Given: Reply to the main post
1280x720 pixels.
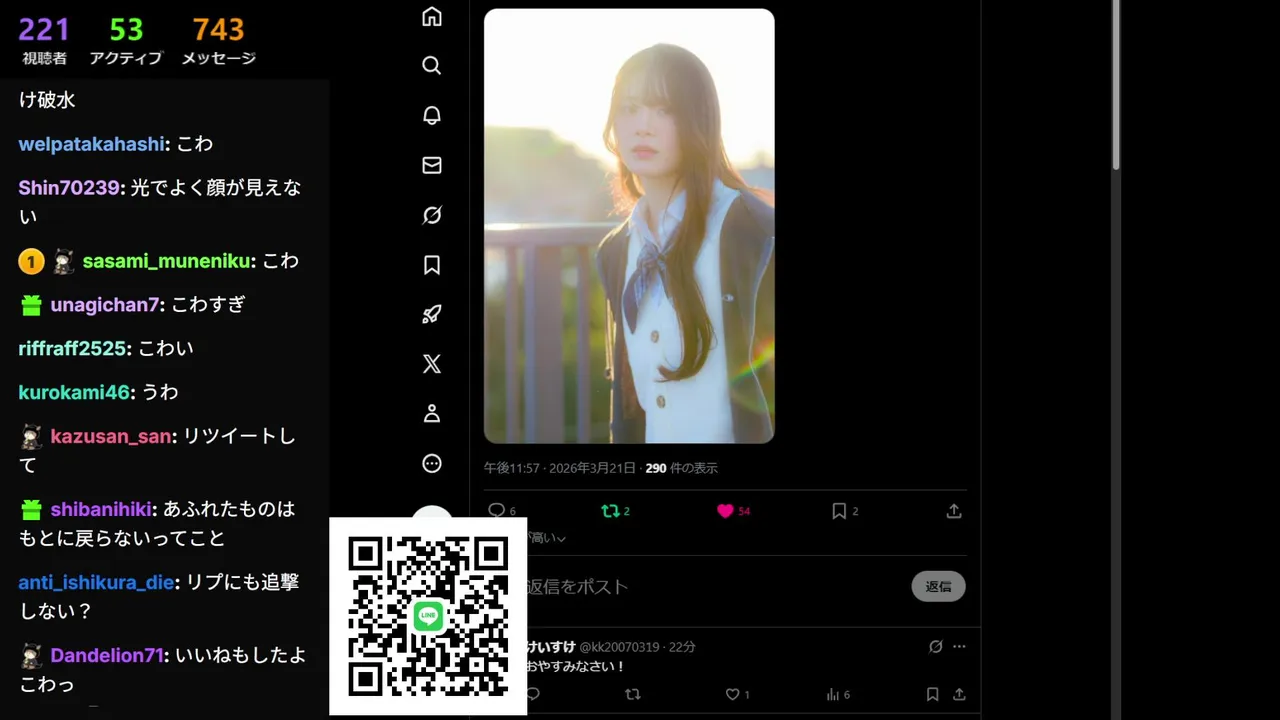Looking at the screenshot, I should [497, 511].
